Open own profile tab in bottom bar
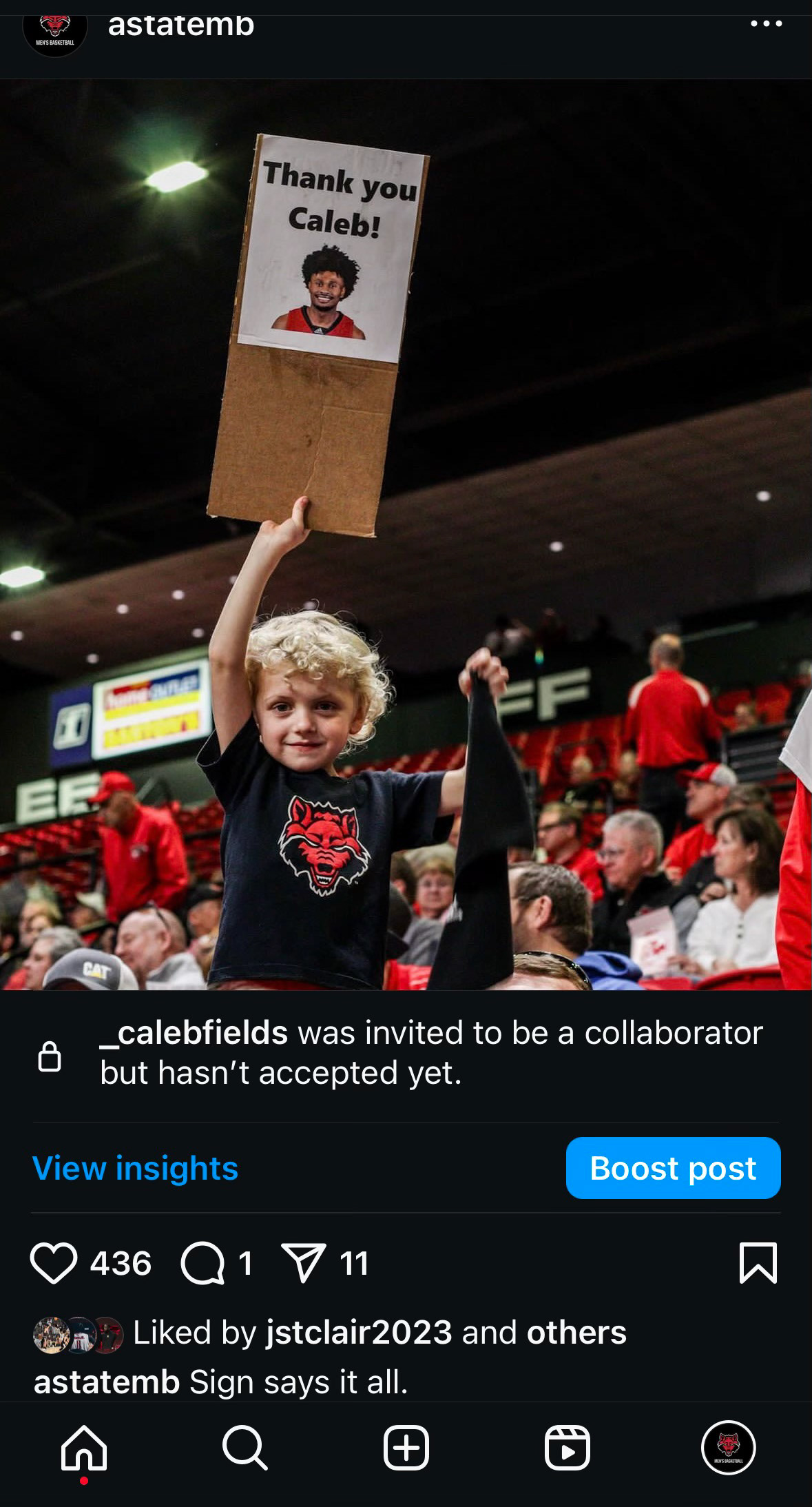This screenshot has height=1507, width=812. 728,1447
